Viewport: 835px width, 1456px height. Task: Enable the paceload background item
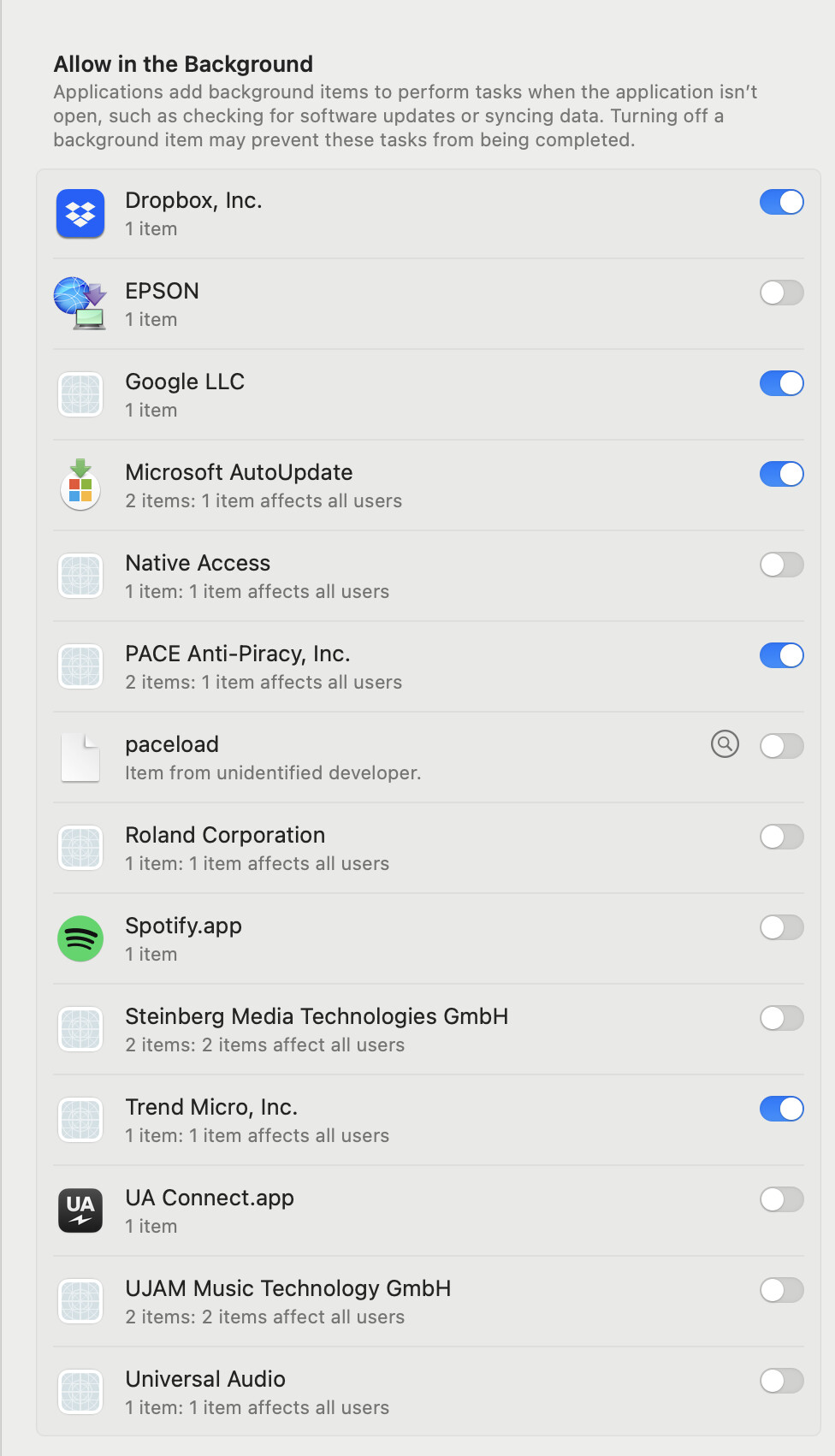[x=781, y=746]
